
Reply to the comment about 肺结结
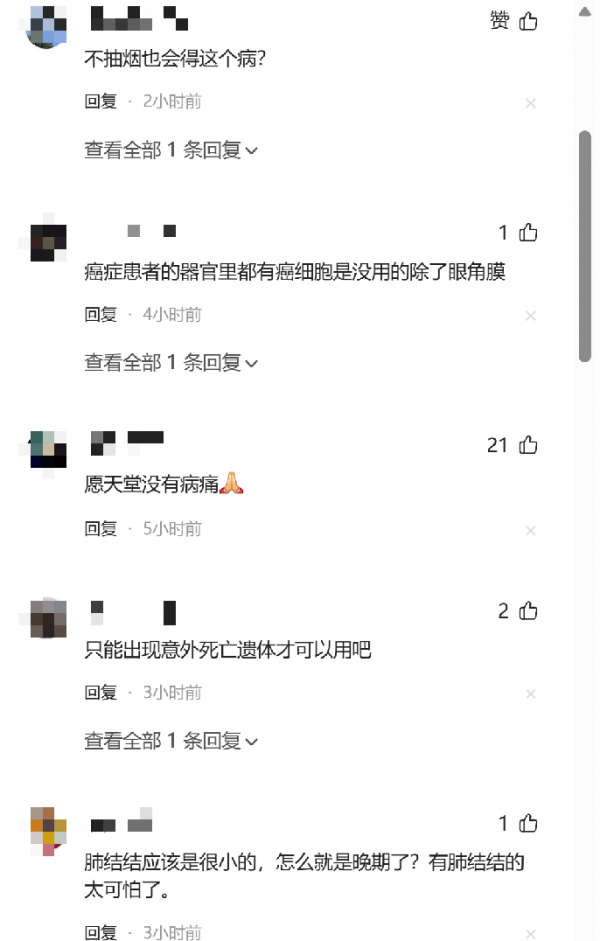click(x=100, y=932)
